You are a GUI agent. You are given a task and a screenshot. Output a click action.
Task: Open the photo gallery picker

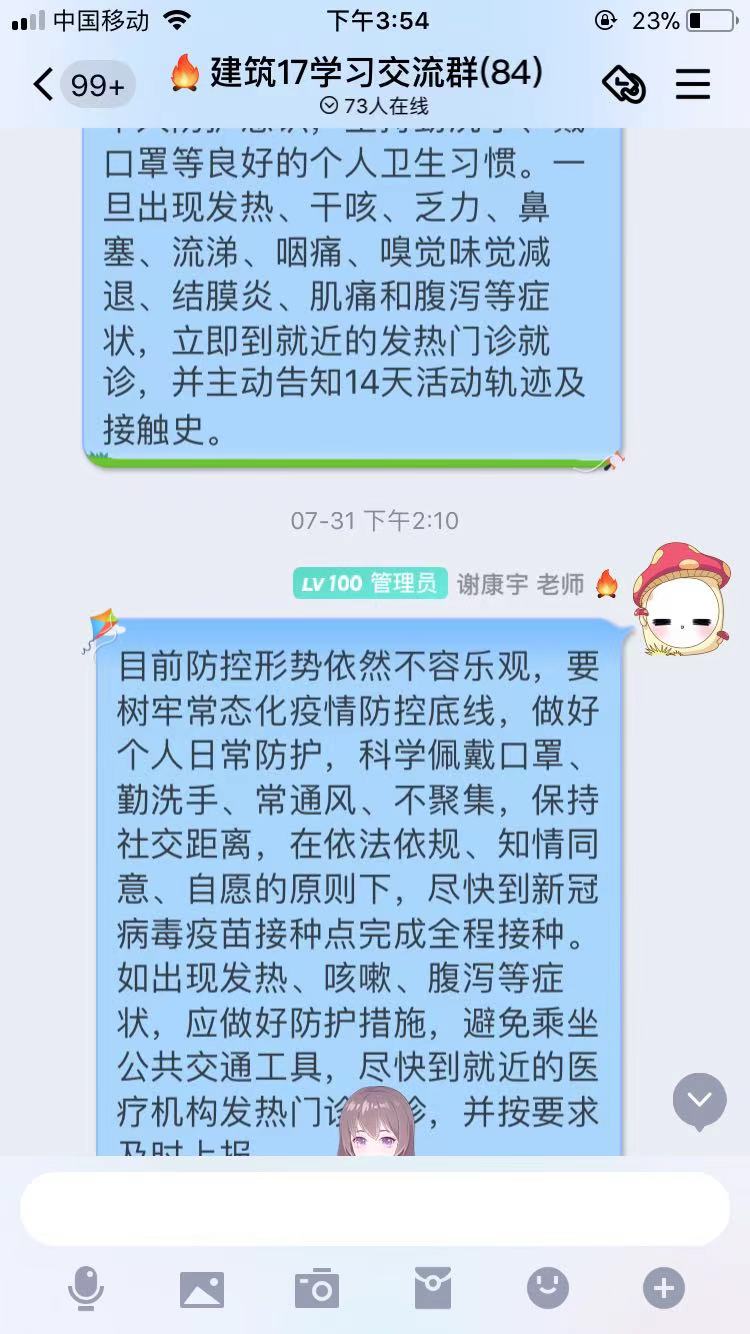pyautogui.click(x=202, y=1288)
